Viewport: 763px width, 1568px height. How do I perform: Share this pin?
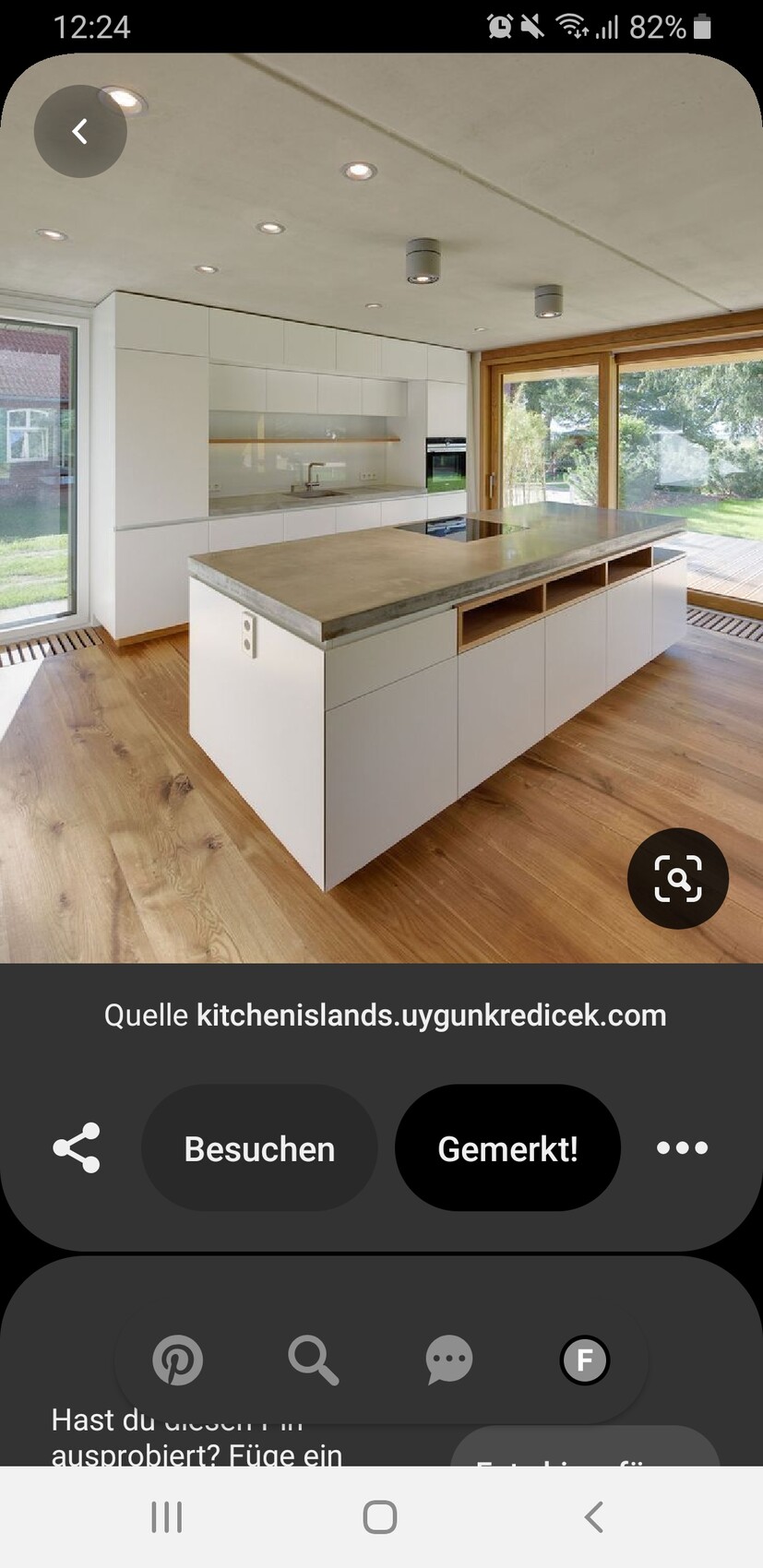click(x=77, y=1147)
